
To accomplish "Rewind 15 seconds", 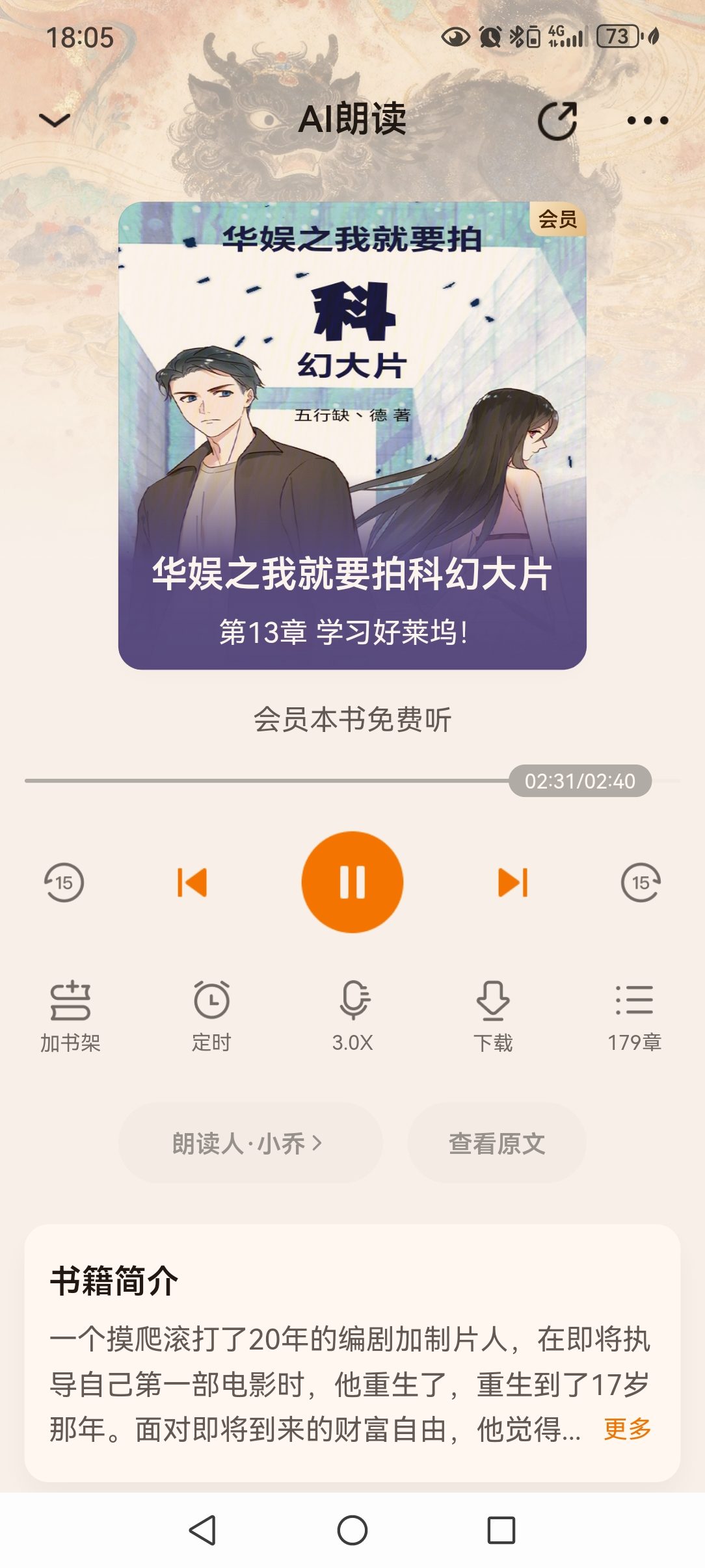I will click(64, 882).
